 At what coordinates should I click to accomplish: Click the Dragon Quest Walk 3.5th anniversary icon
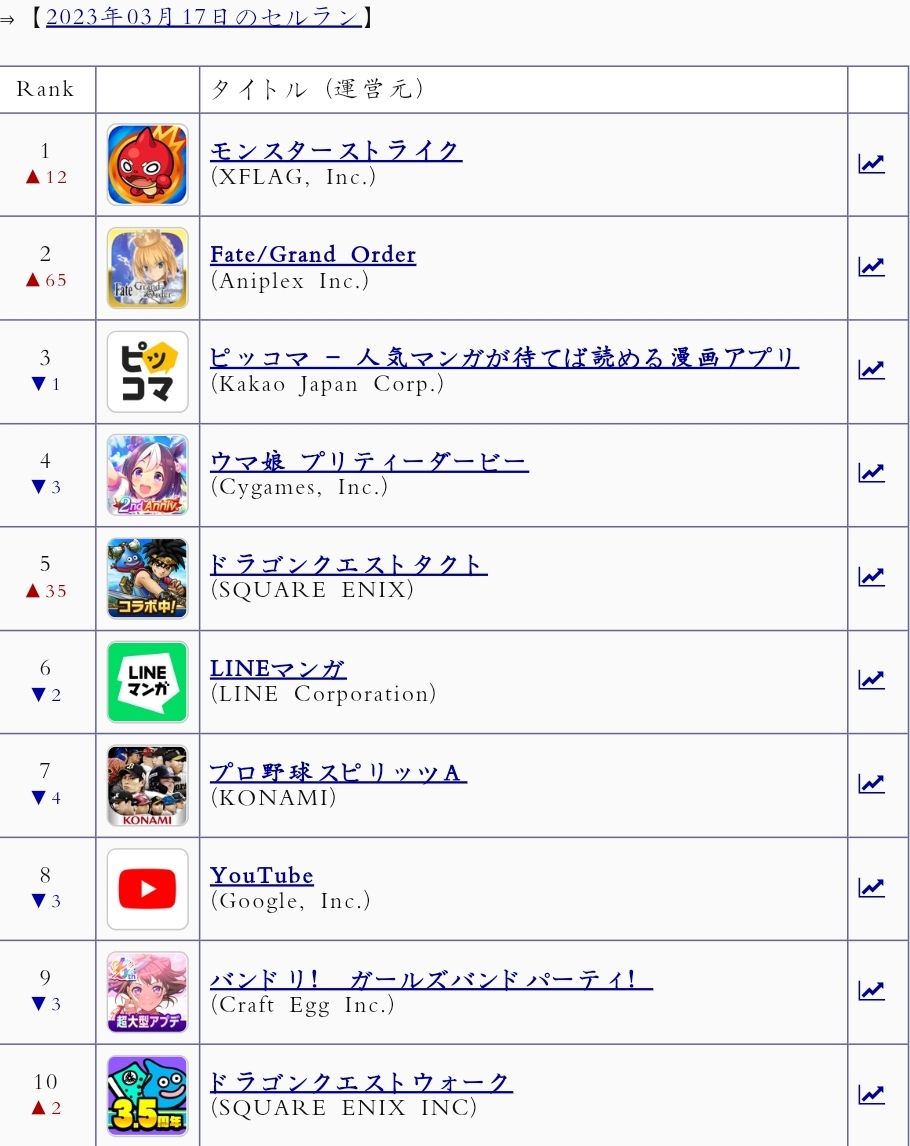[x=147, y=1096]
